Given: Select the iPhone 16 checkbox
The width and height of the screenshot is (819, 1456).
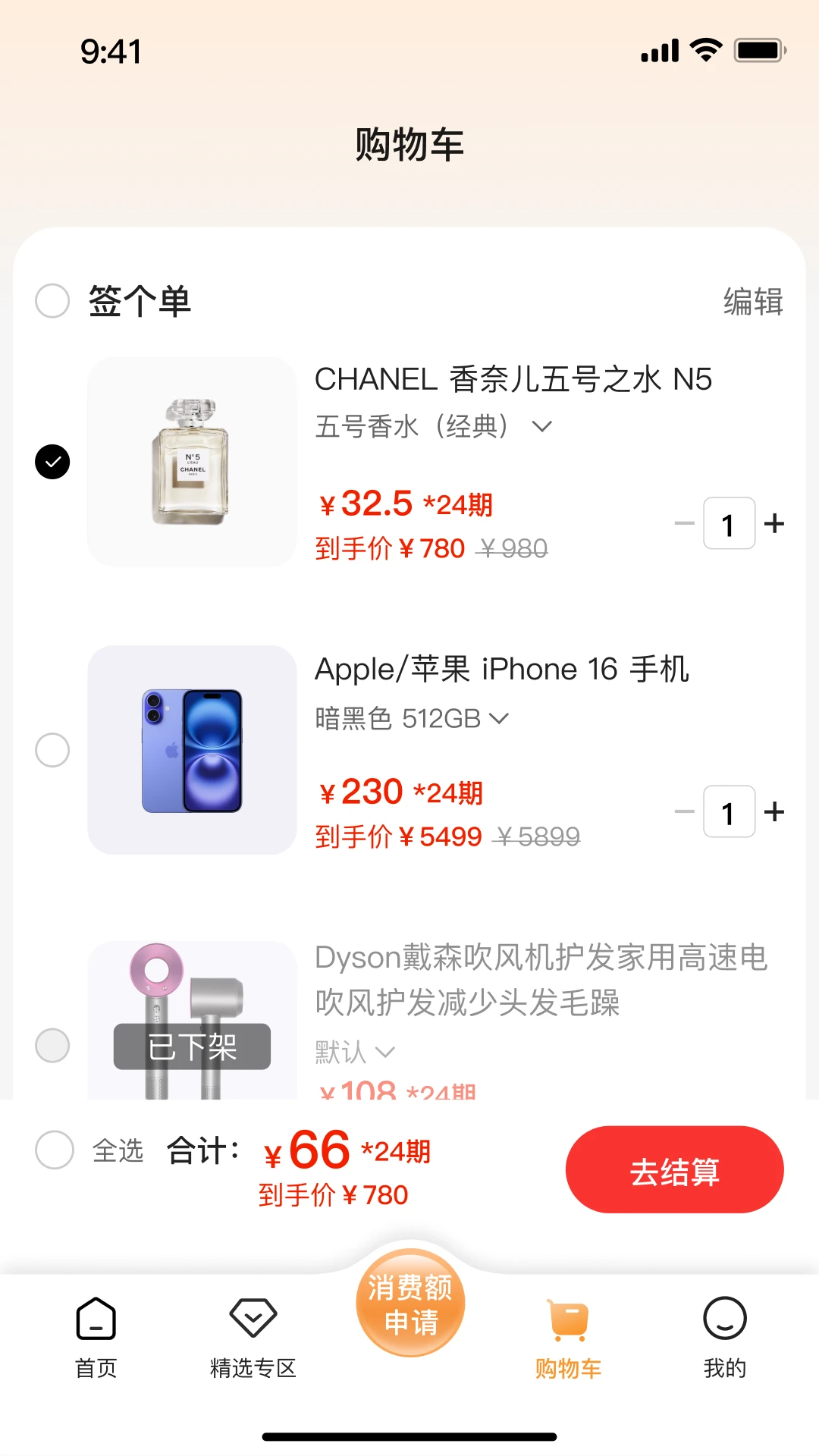Looking at the screenshot, I should coord(52,749).
